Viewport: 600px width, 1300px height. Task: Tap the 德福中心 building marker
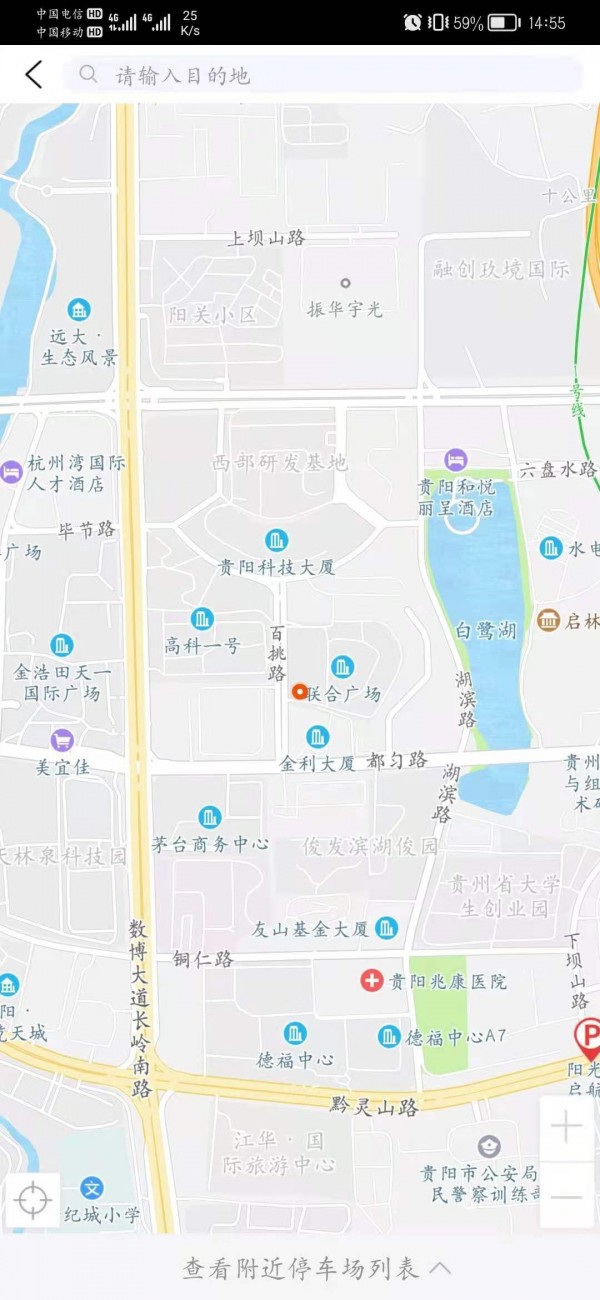pos(295,1033)
